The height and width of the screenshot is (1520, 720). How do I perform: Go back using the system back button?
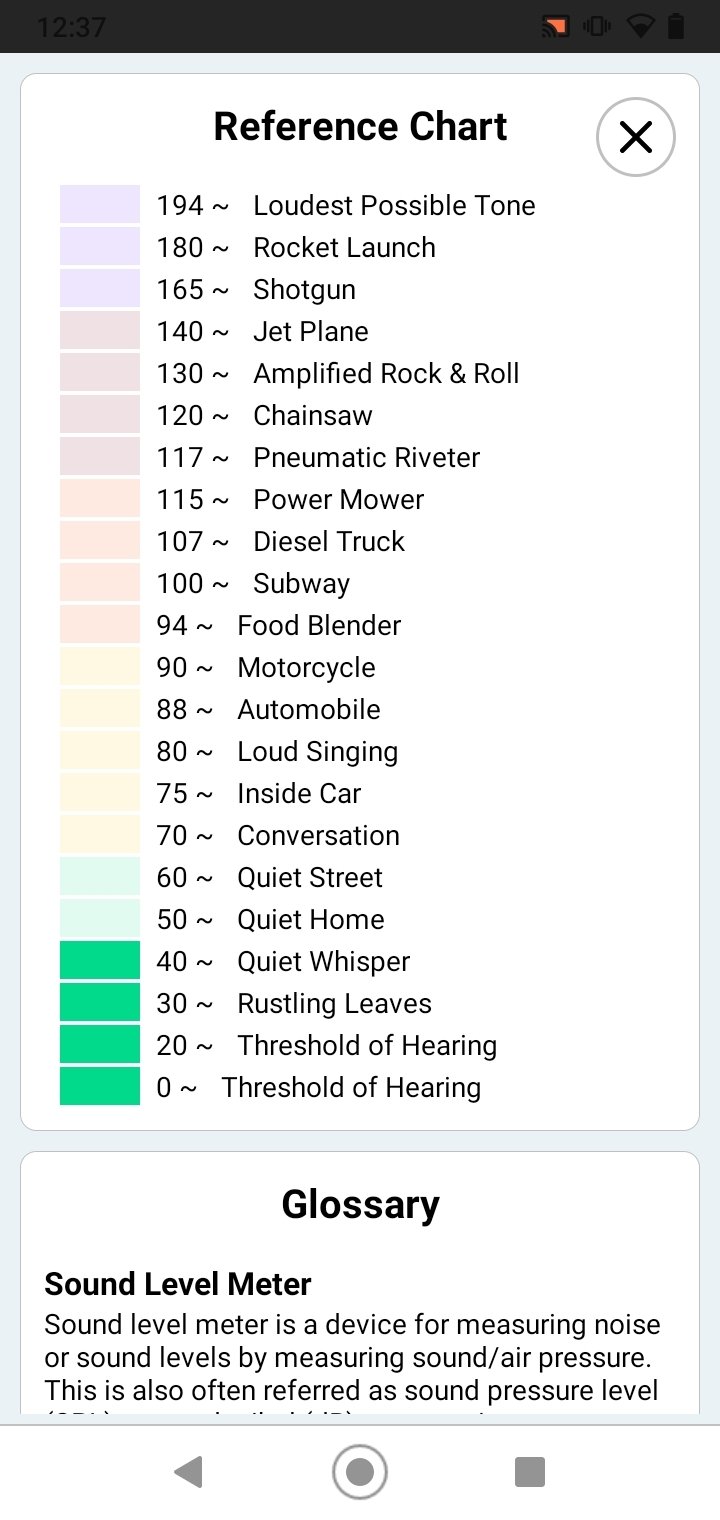pos(188,1471)
